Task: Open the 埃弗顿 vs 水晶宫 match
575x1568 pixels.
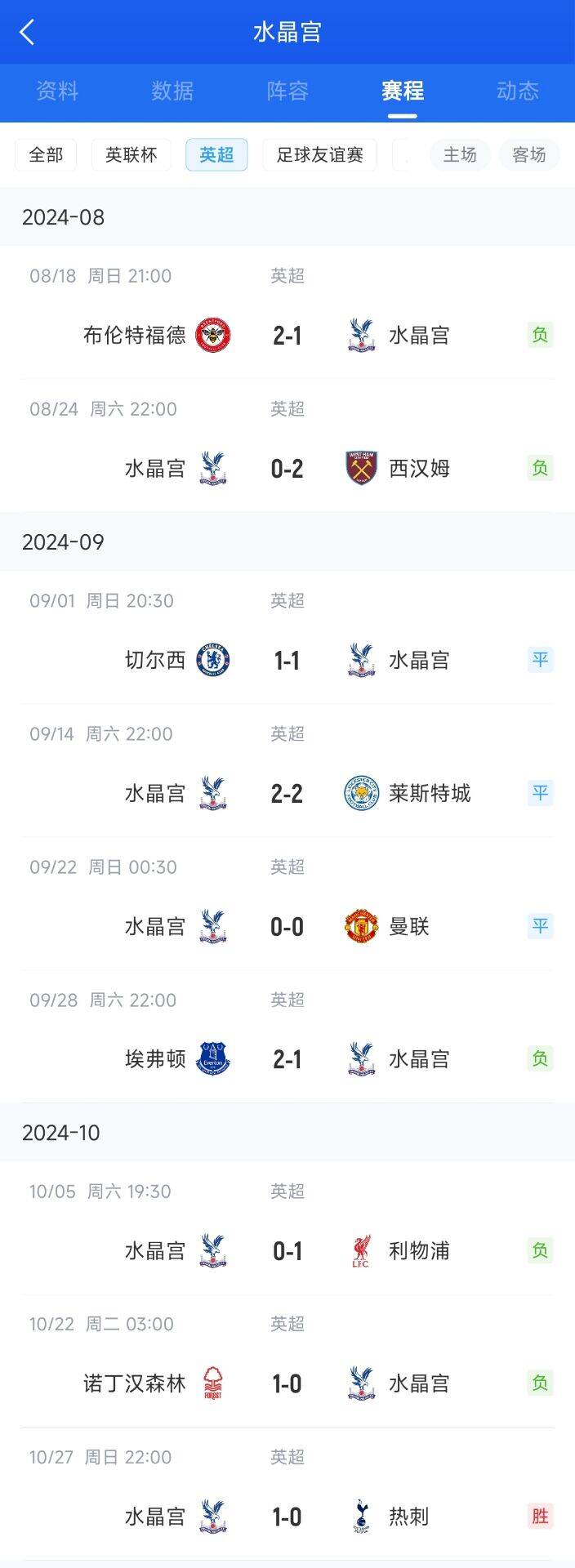Action: [287, 1060]
